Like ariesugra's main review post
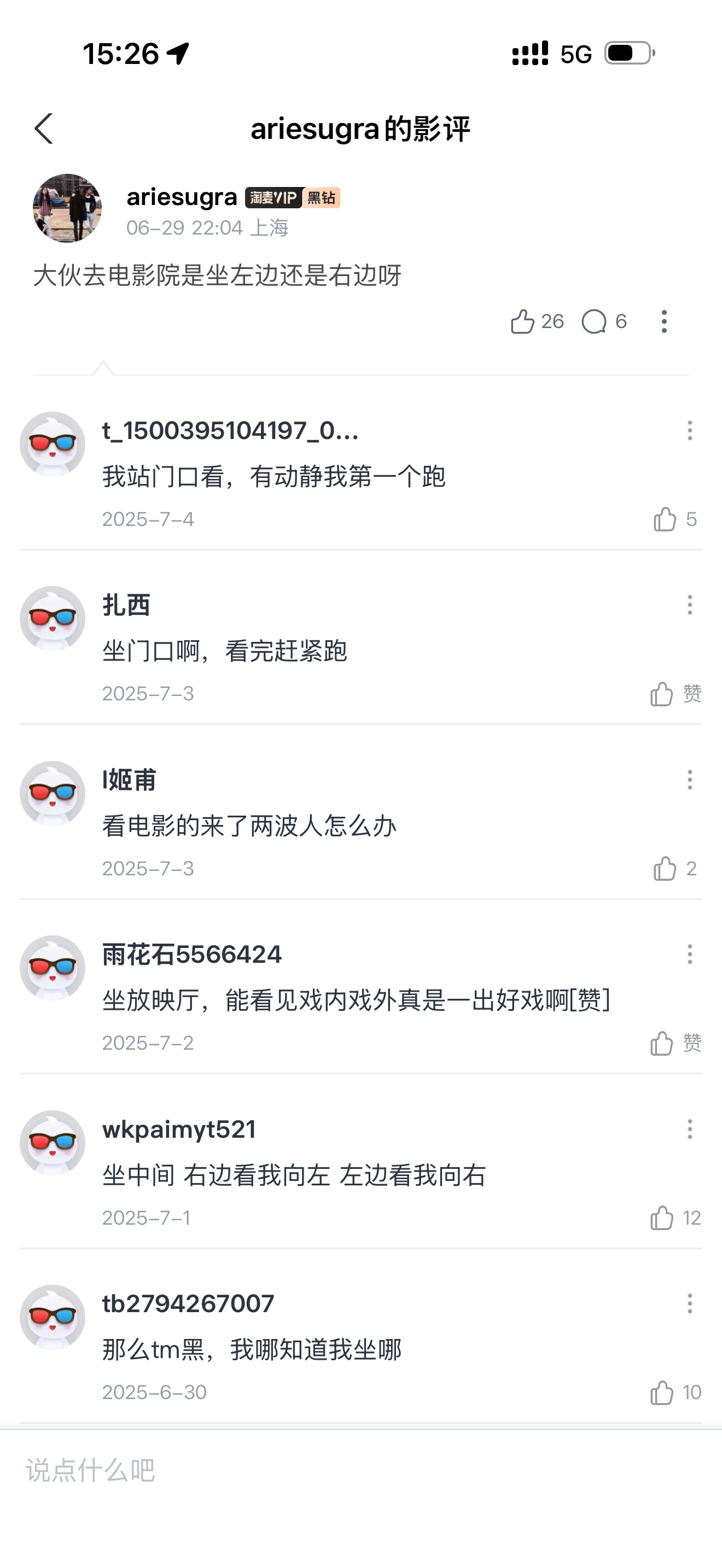Viewport: 722px width, 1568px height. (523, 321)
